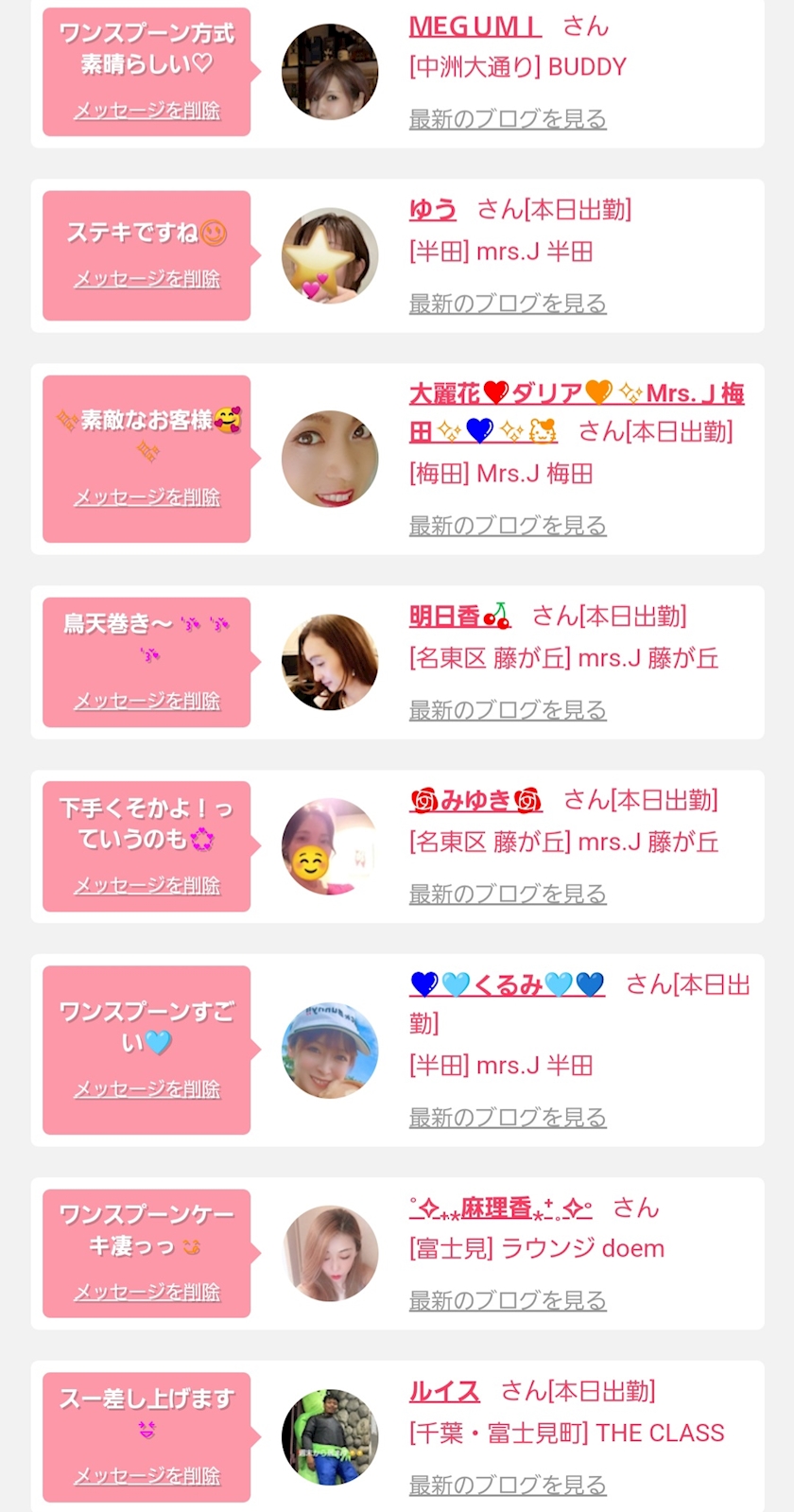Open ルイス's profile name link
Image resolution: width=794 pixels, height=1512 pixels.
[444, 1391]
